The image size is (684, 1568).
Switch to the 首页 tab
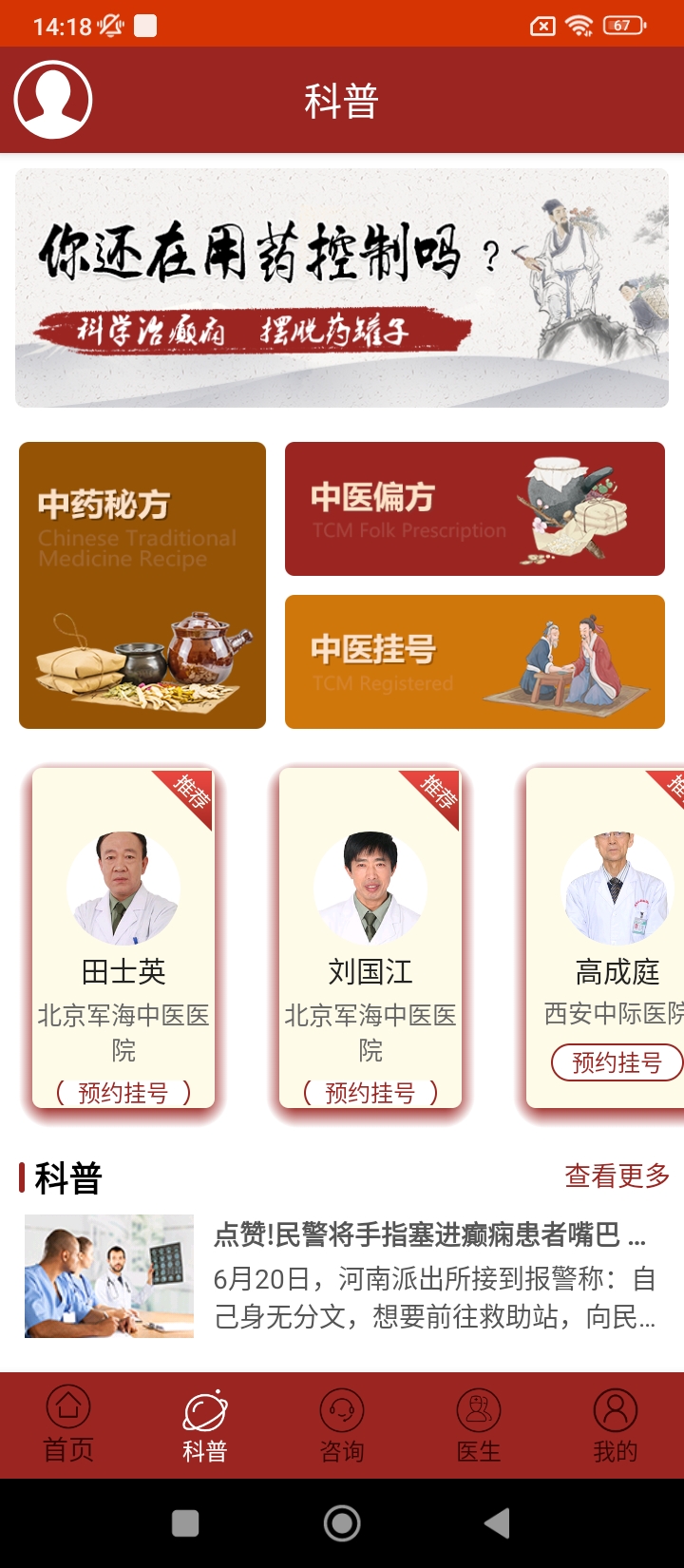[x=68, y=1425]
